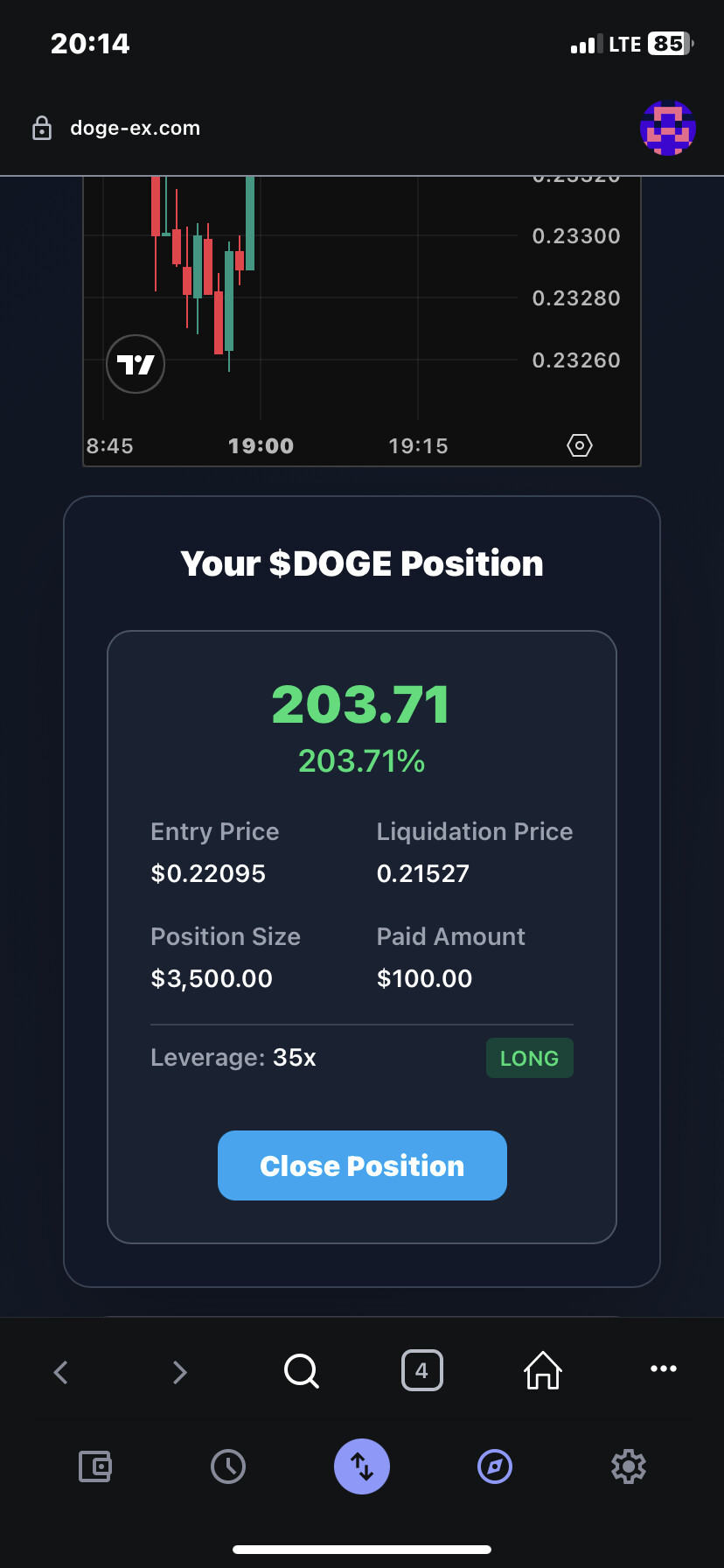Tap the doge-ex.com address bar
Screen dimensions: 724x1568
[x=136, y=128]
